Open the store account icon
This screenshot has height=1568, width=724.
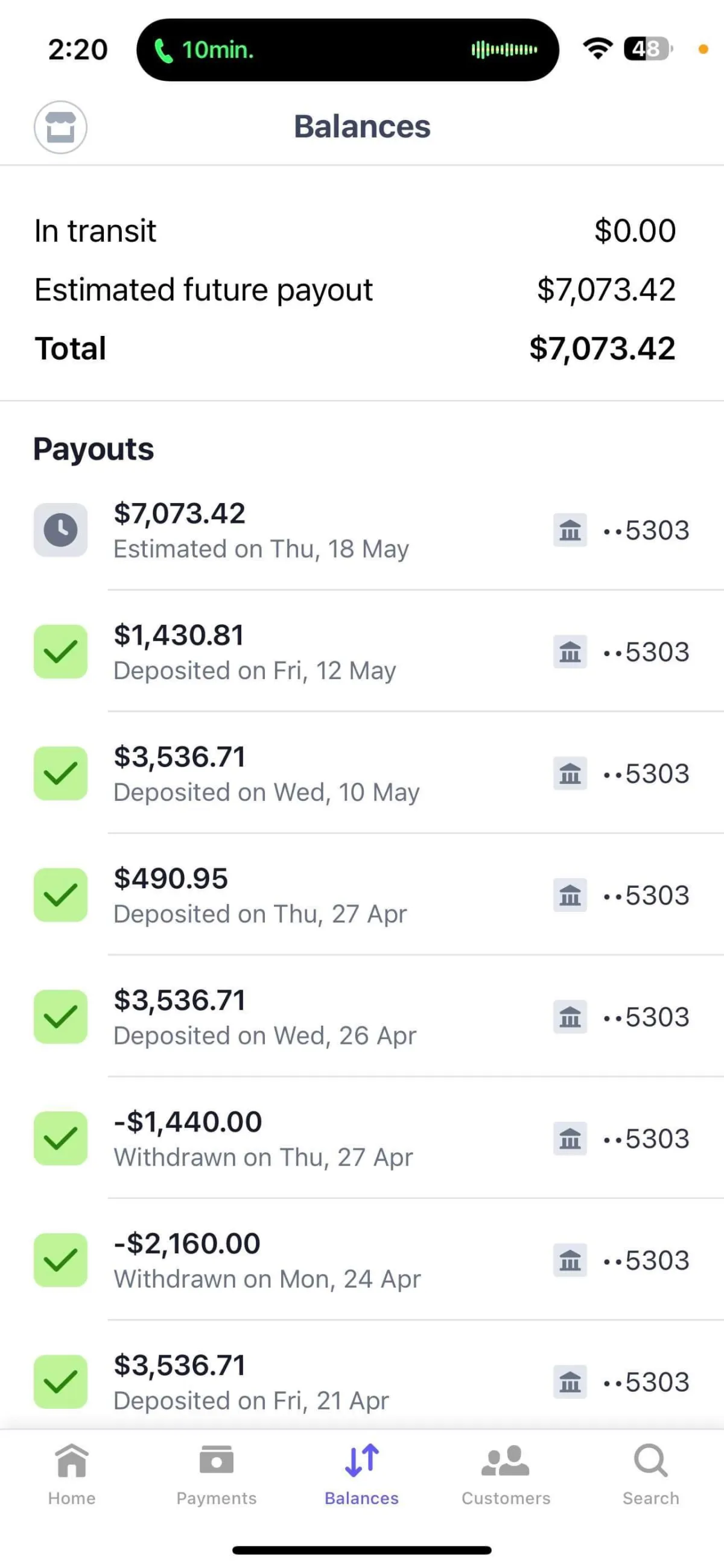(60, 127)
